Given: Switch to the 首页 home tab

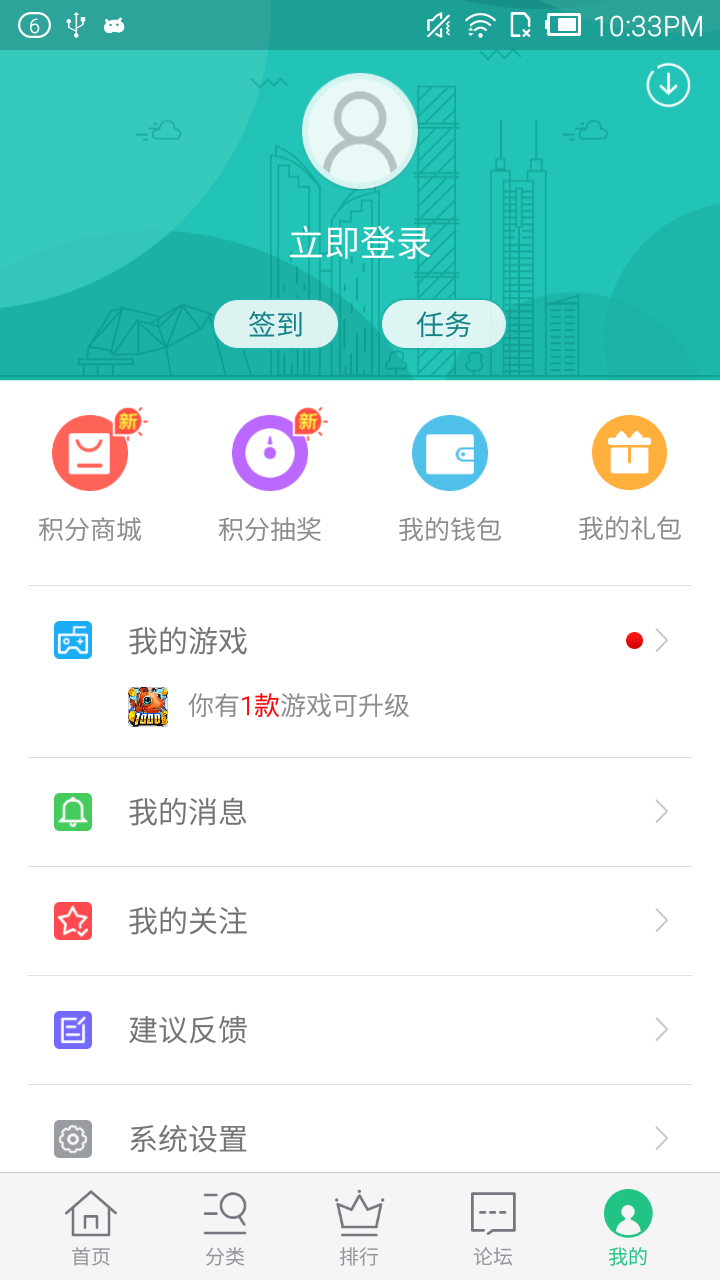Looking at the screenshot, I should (x=91, y=1228).
